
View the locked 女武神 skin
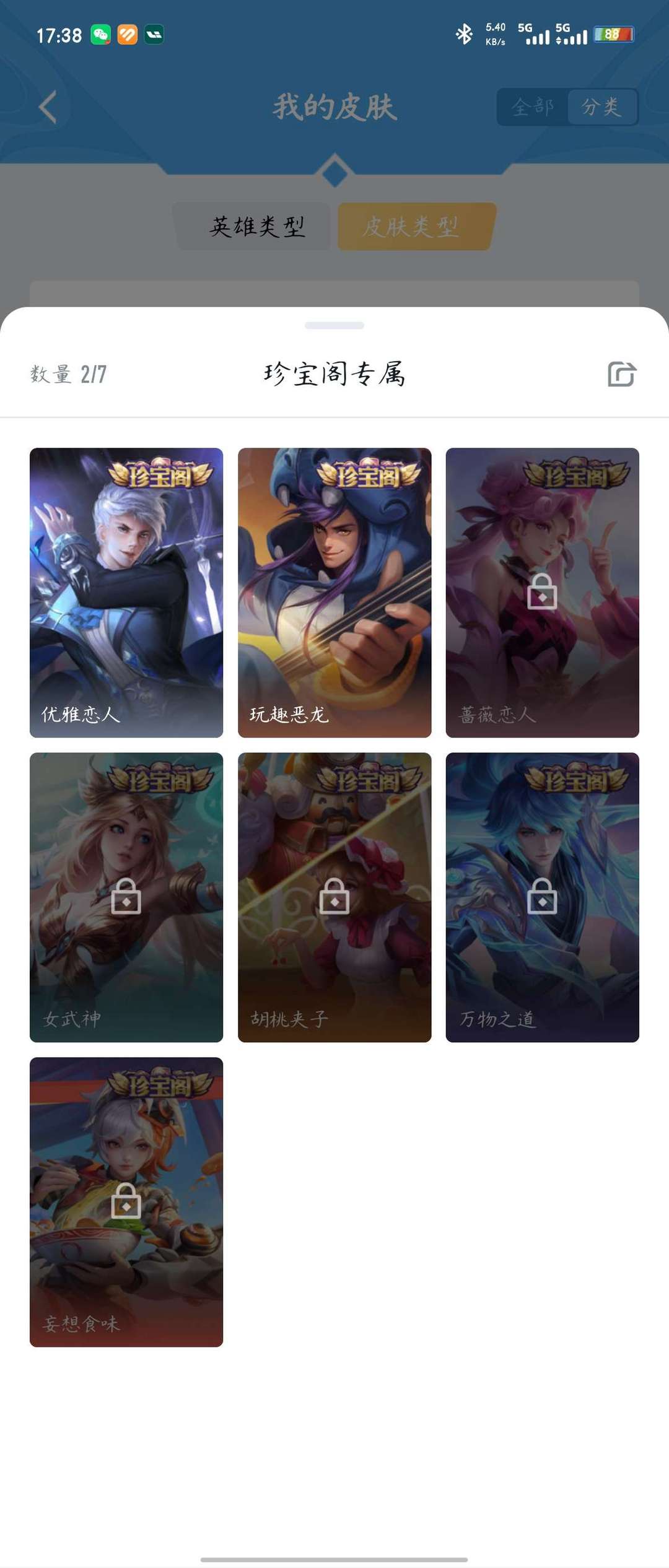(126, 897)
